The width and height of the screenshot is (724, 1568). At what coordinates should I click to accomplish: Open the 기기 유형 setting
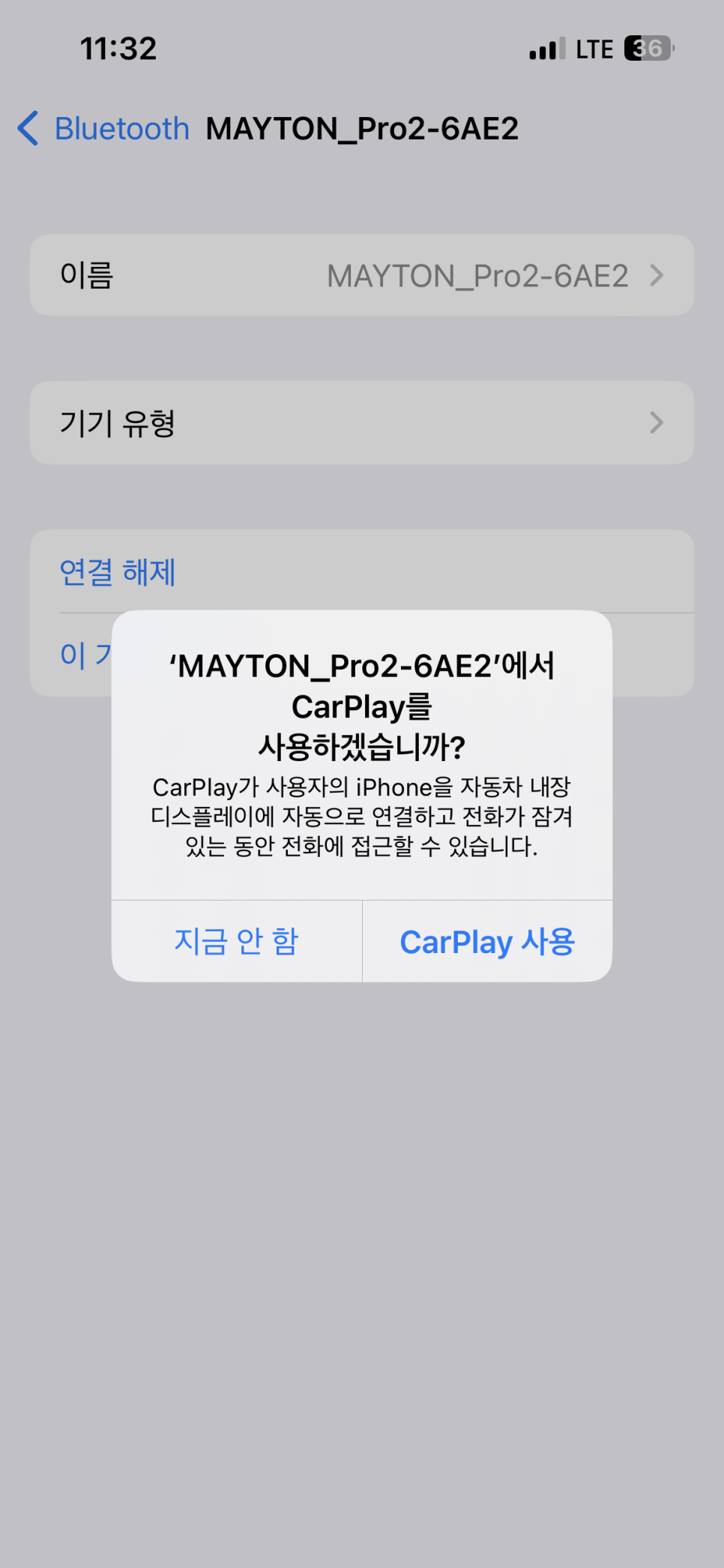pos(361,423)
